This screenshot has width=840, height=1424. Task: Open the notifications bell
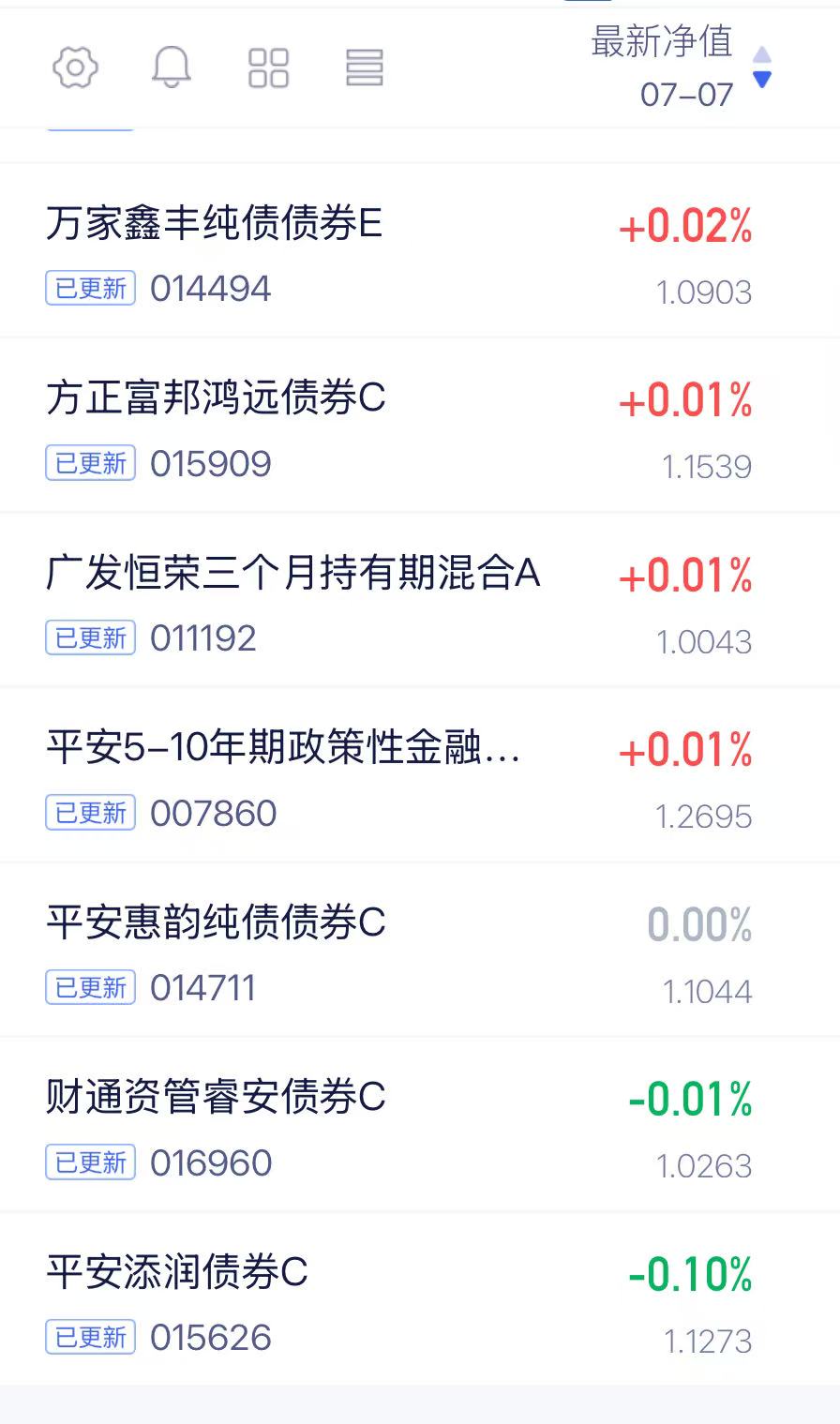172,67
